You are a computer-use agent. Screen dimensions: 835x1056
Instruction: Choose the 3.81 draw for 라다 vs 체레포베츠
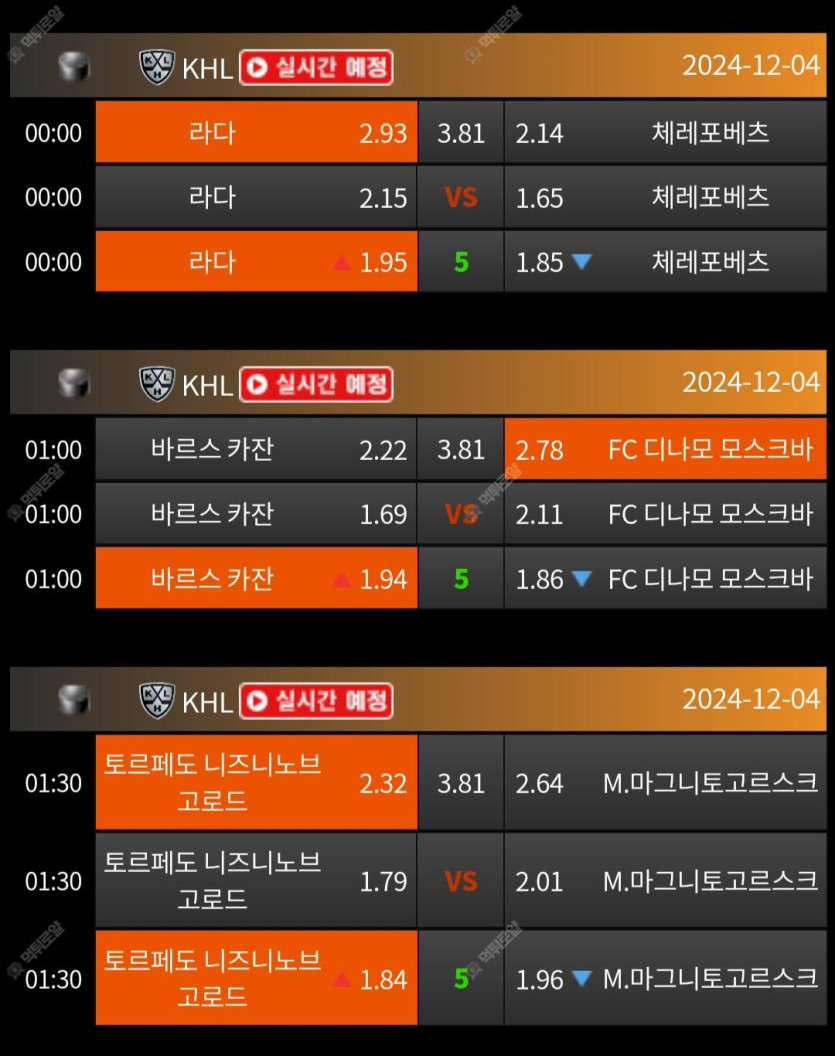click(x=461, y=133)
